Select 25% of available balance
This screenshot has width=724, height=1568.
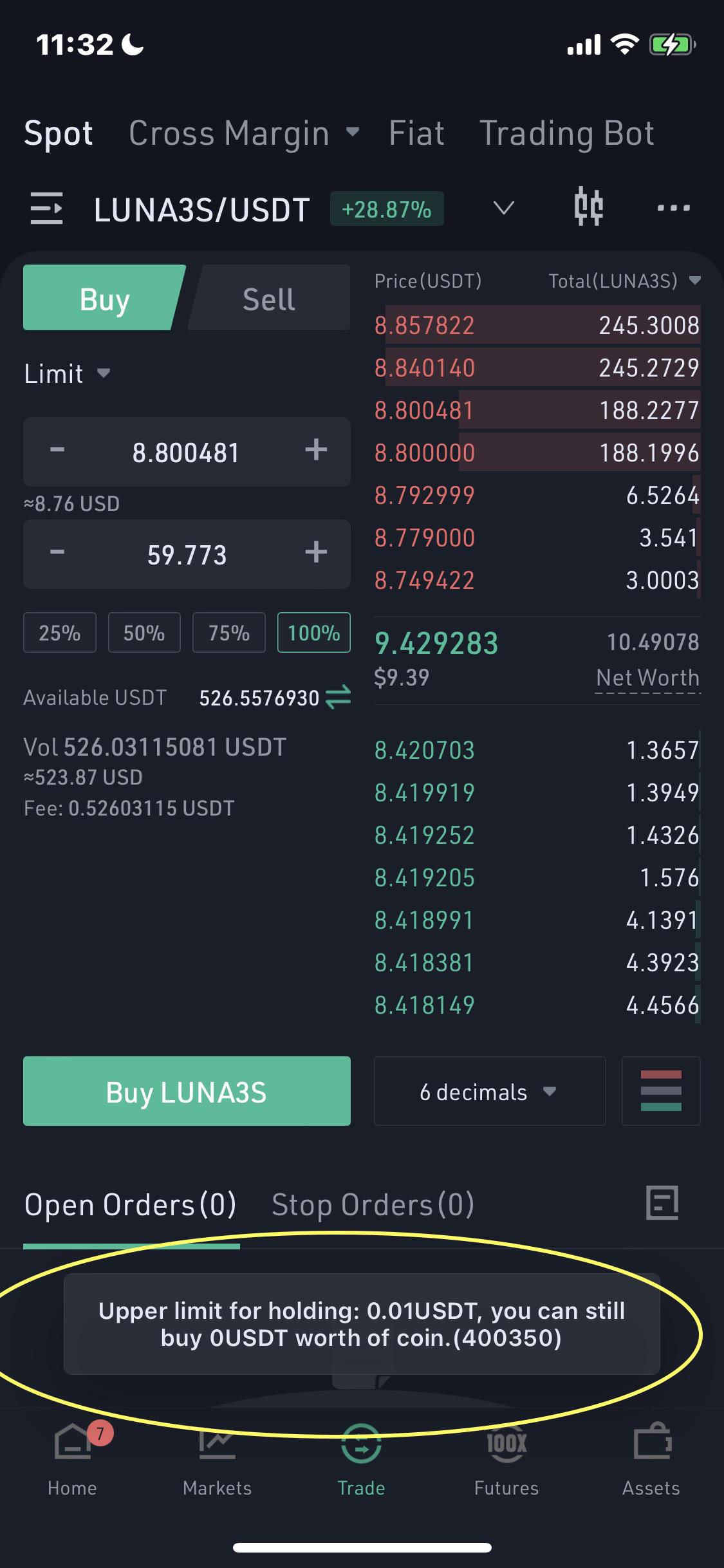60,633
